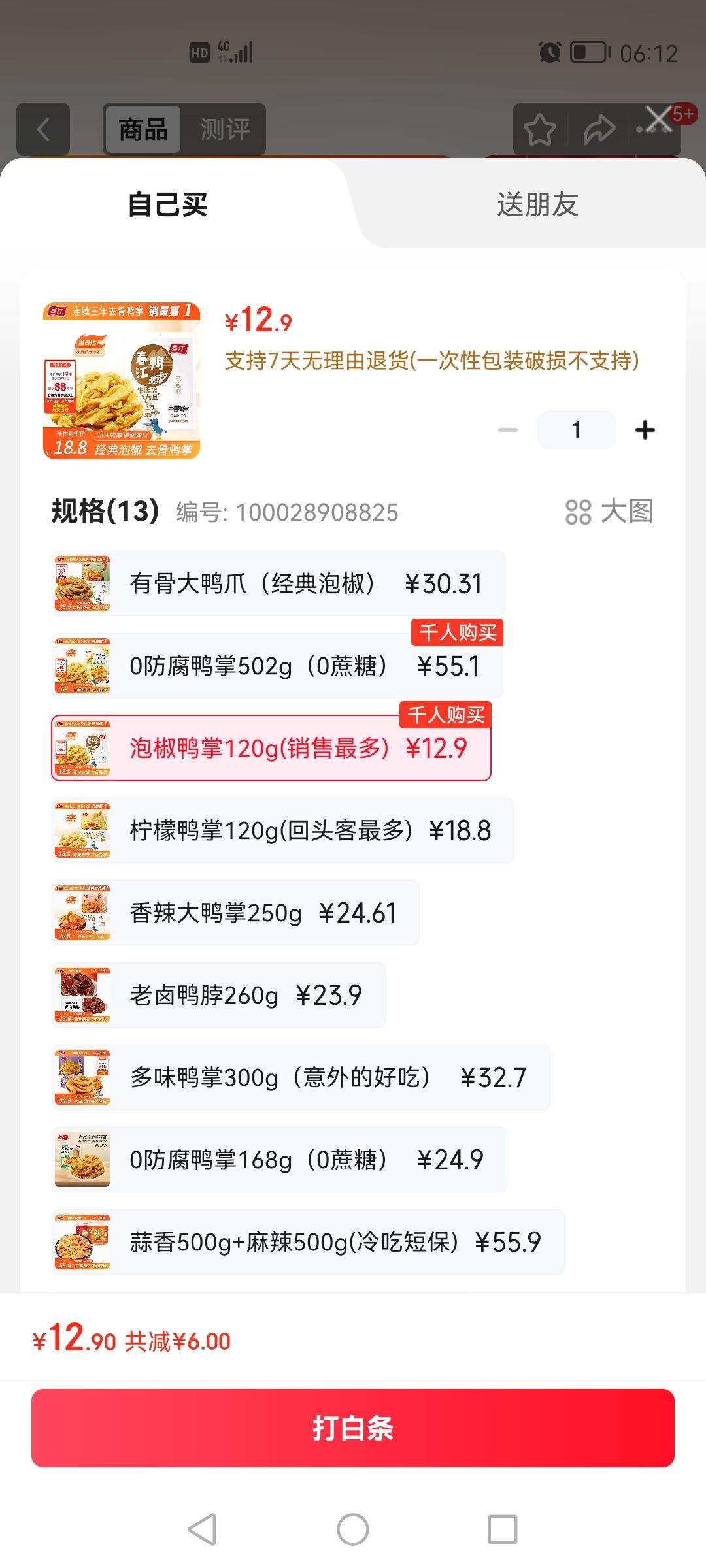
Task: Select 0防腐鸭掌168g（0蔗糖）option
Action: pyautogui.click(x=279, y=1160)
